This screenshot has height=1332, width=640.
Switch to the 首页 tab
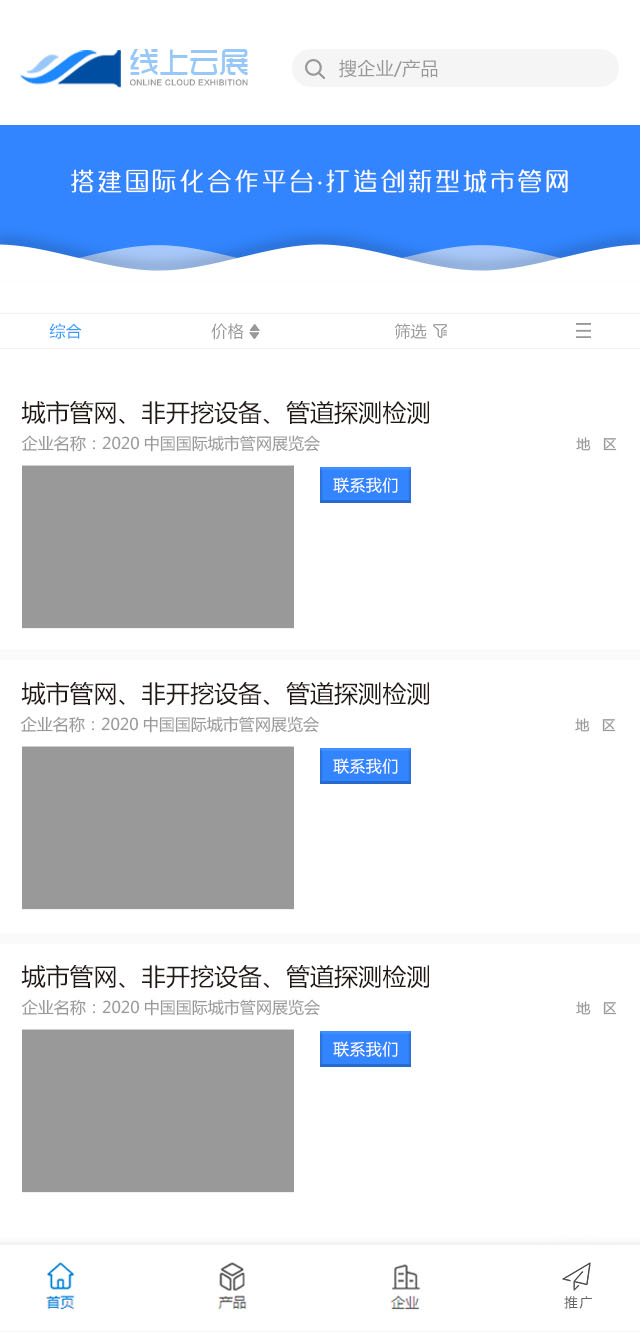[60, 1286]
